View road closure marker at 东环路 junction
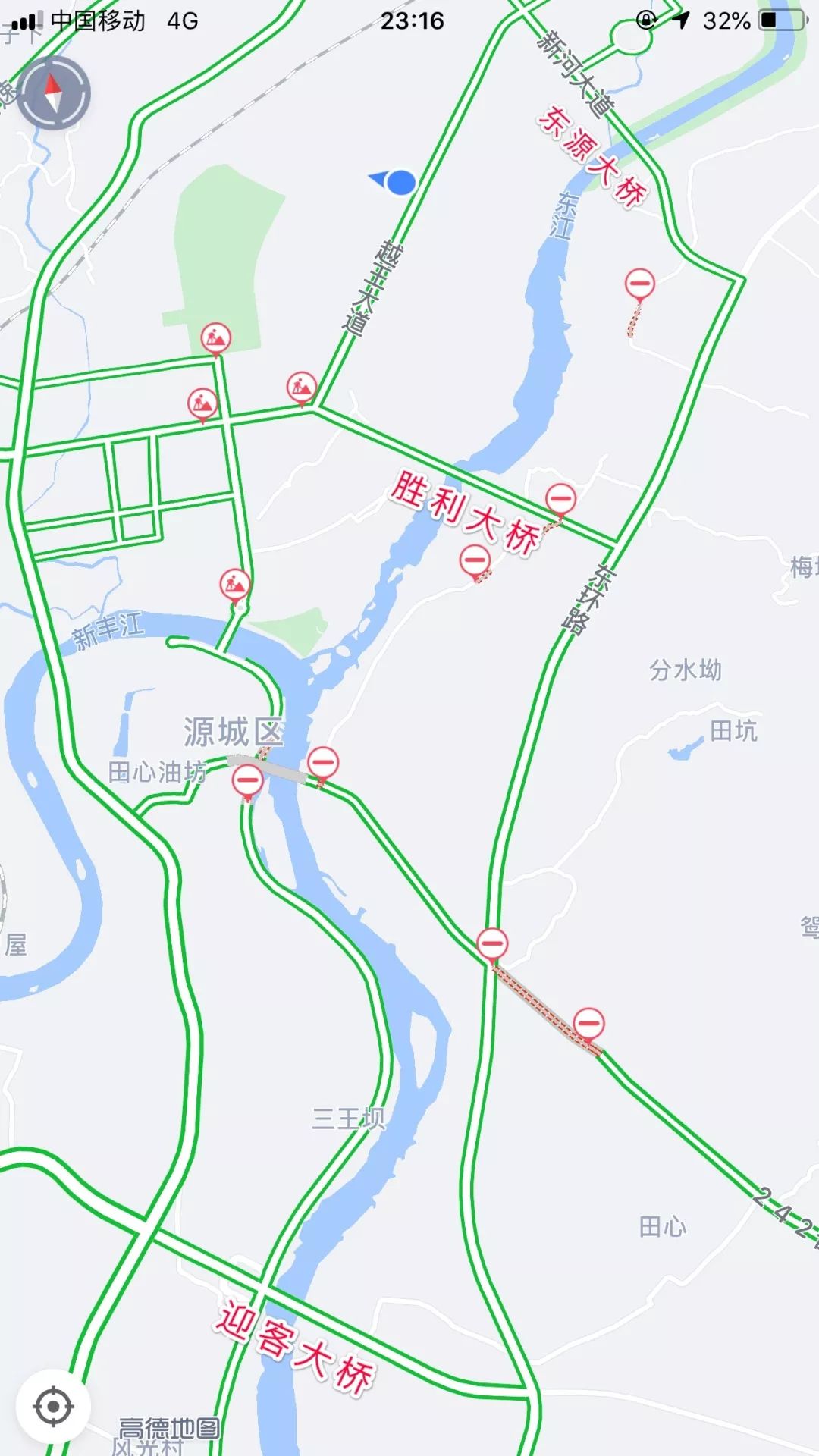 click(x=492, y=944)
